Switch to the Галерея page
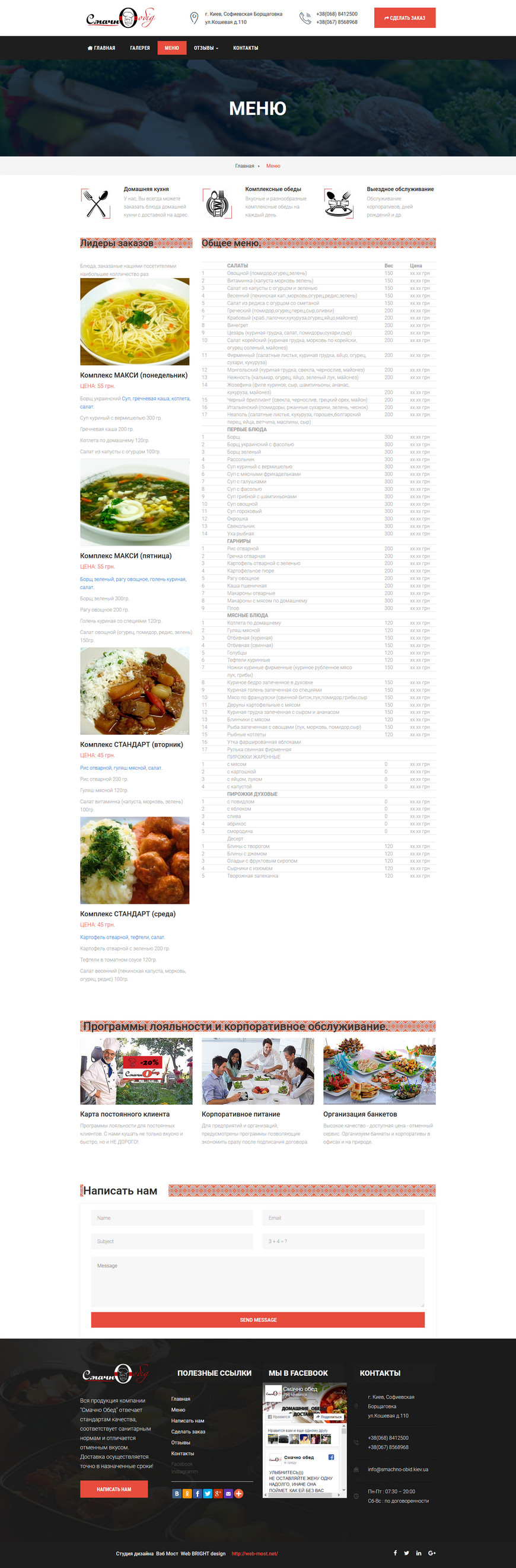 pos(139,48)
